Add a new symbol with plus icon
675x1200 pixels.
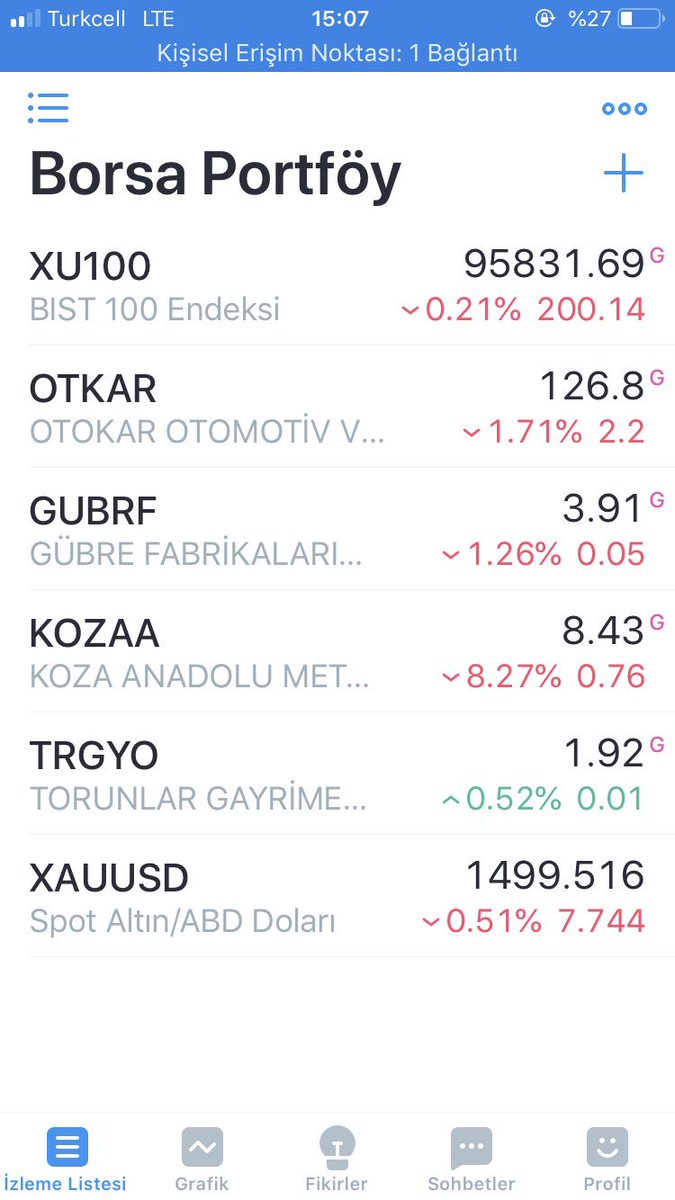pos(623,174)
